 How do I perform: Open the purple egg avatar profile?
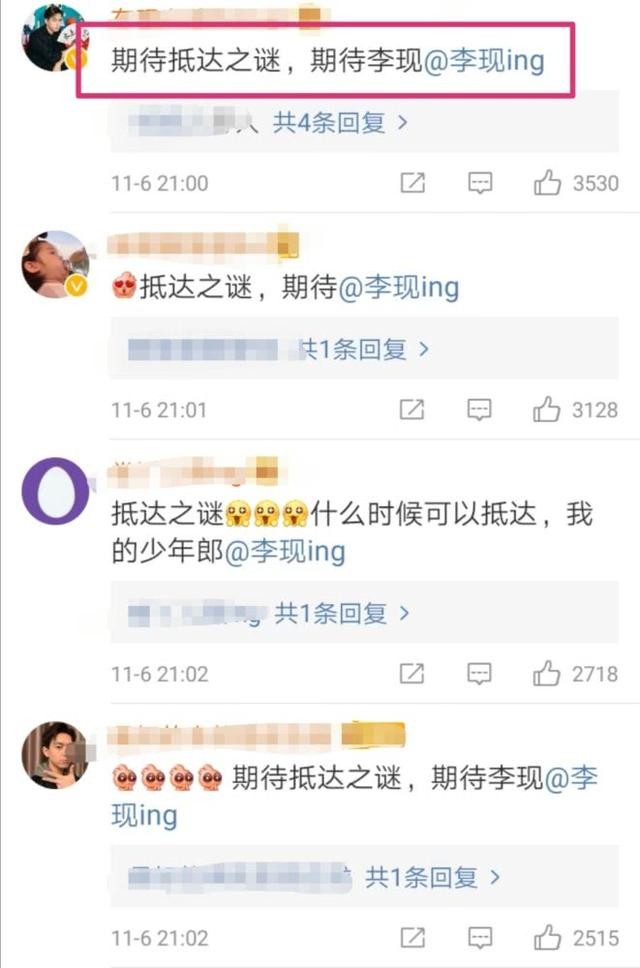click(55, 490)
